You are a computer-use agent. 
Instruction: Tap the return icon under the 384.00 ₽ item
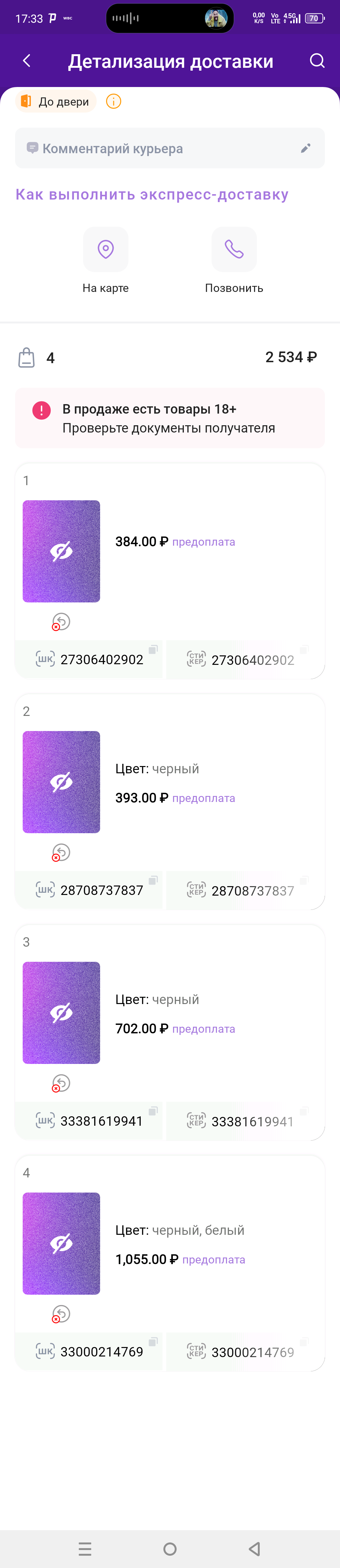(61, 622)
